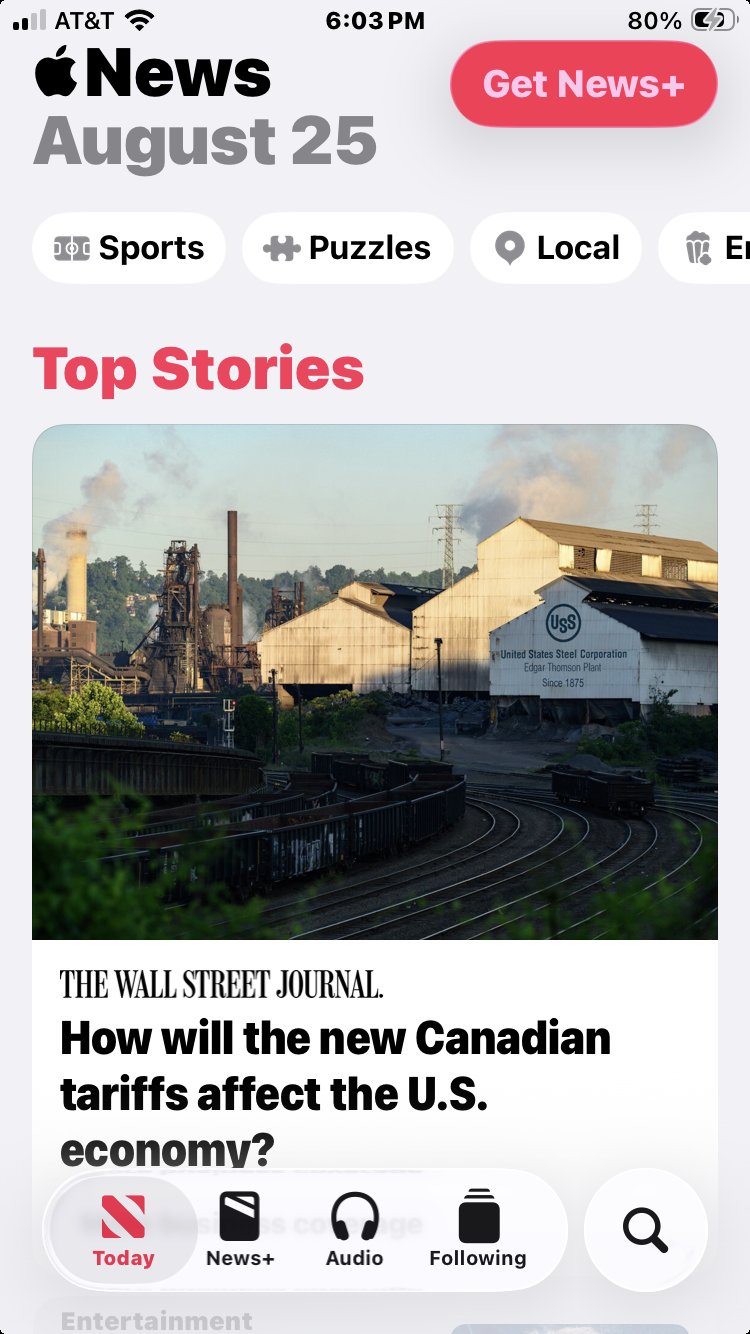Open search with the magnifying glass
Viewport: 750px width, 1334px height.
tap(645, 1230)
